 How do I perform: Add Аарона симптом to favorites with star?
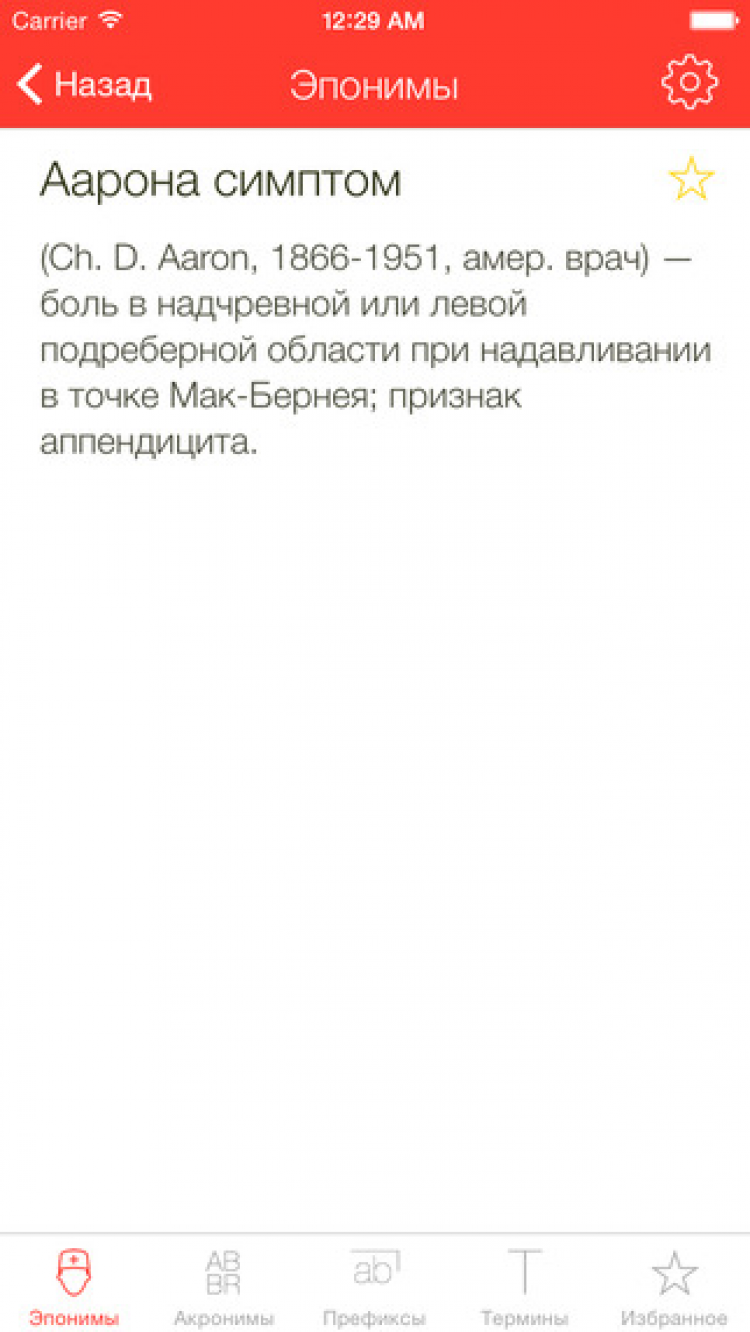click(x=691, y=180)
